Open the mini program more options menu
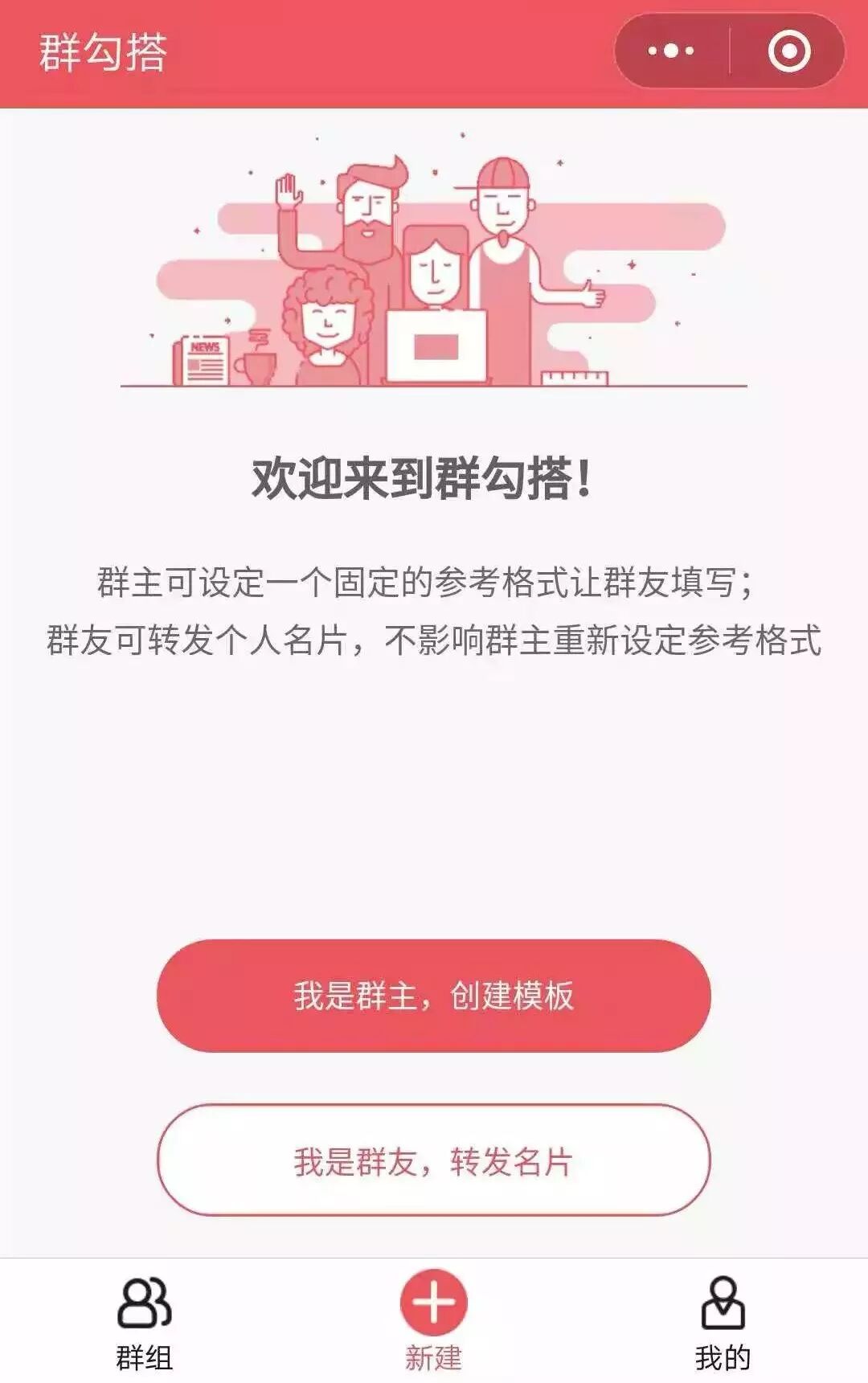 click(x=671, y=51)
